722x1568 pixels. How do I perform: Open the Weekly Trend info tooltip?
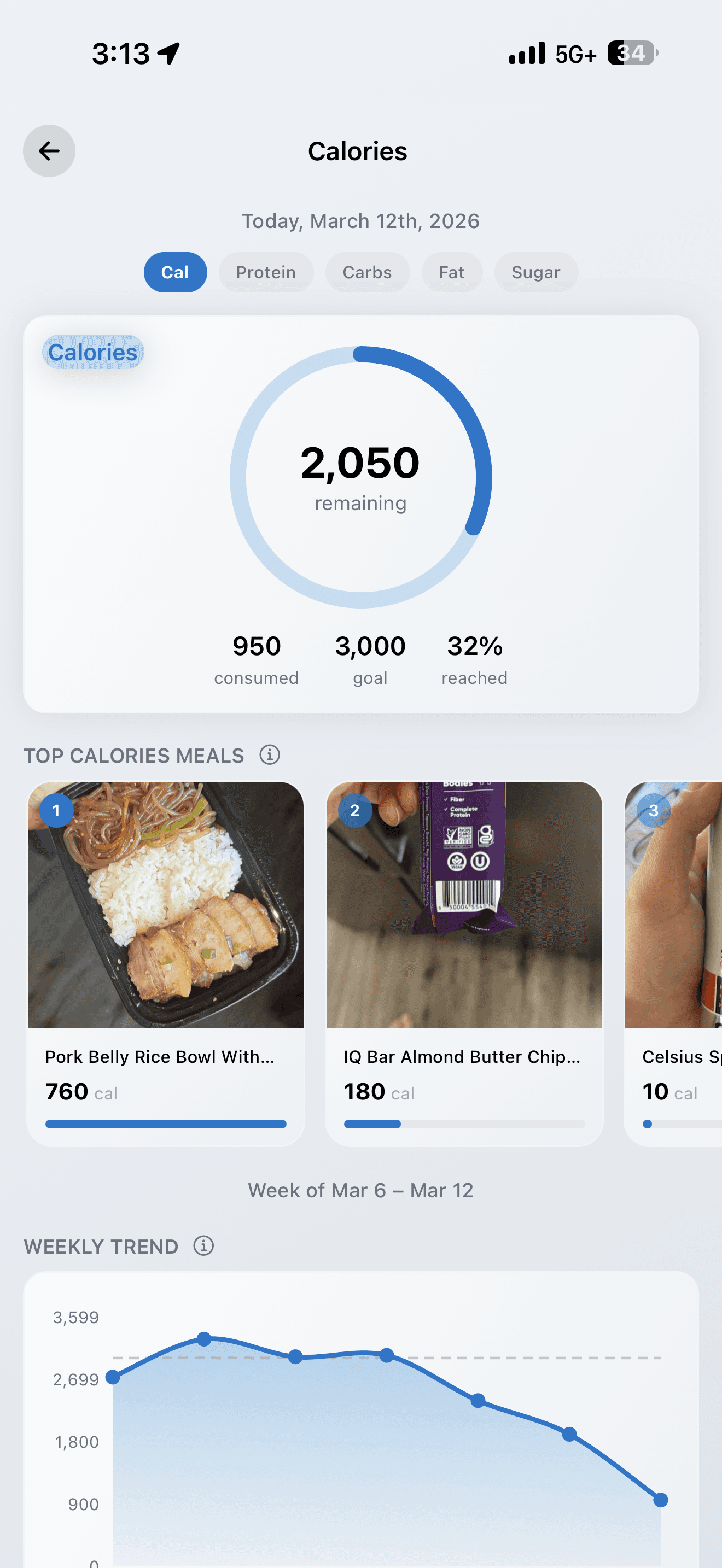203,1246
